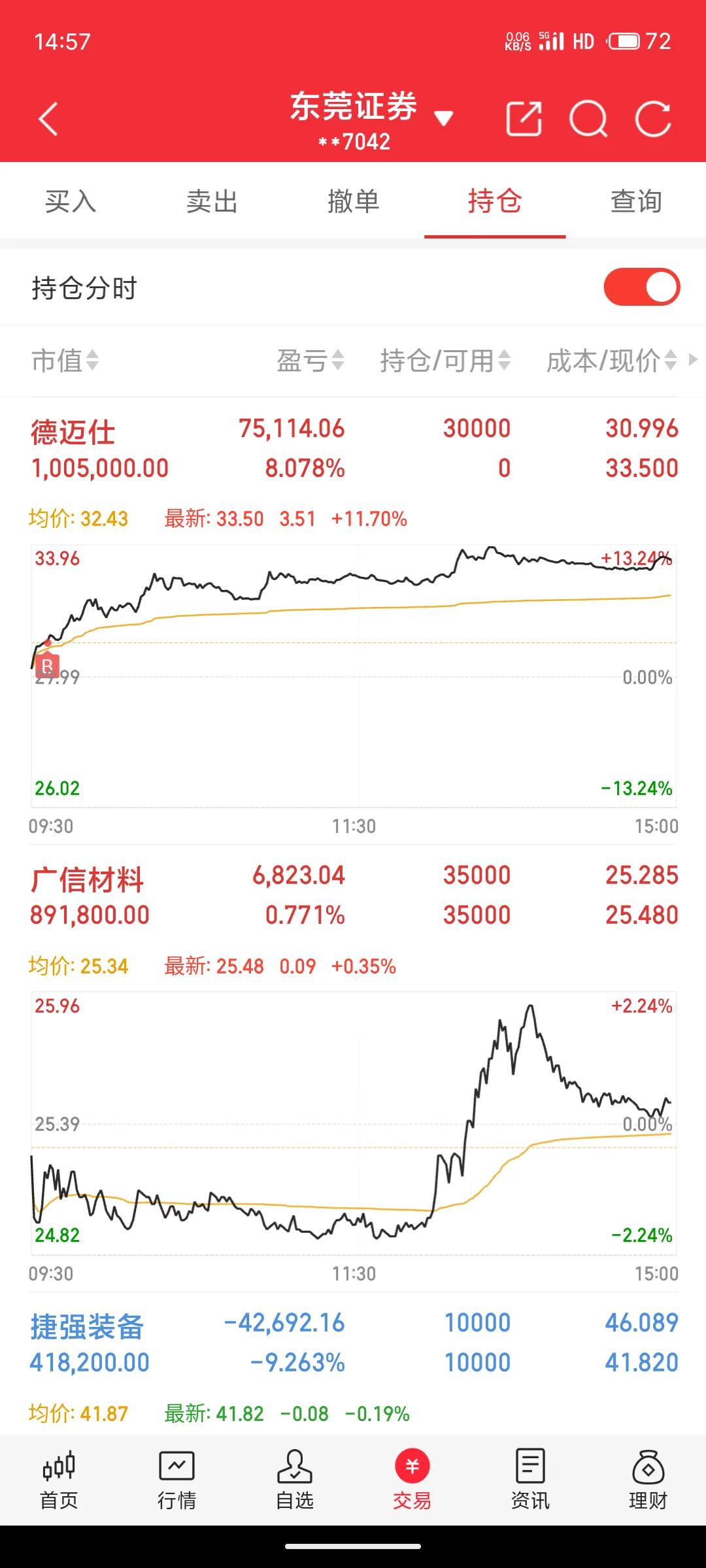Refresh the holdings data

653,119
